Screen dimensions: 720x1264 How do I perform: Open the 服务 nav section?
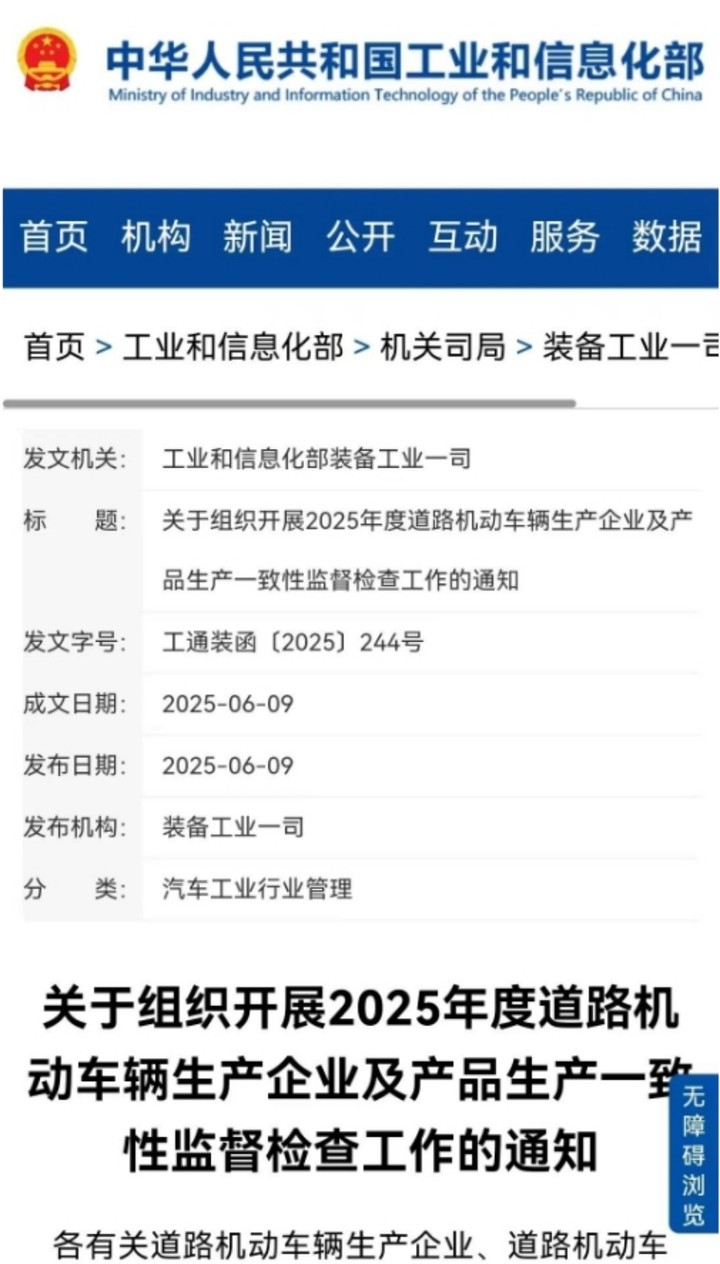coord(564,237)
